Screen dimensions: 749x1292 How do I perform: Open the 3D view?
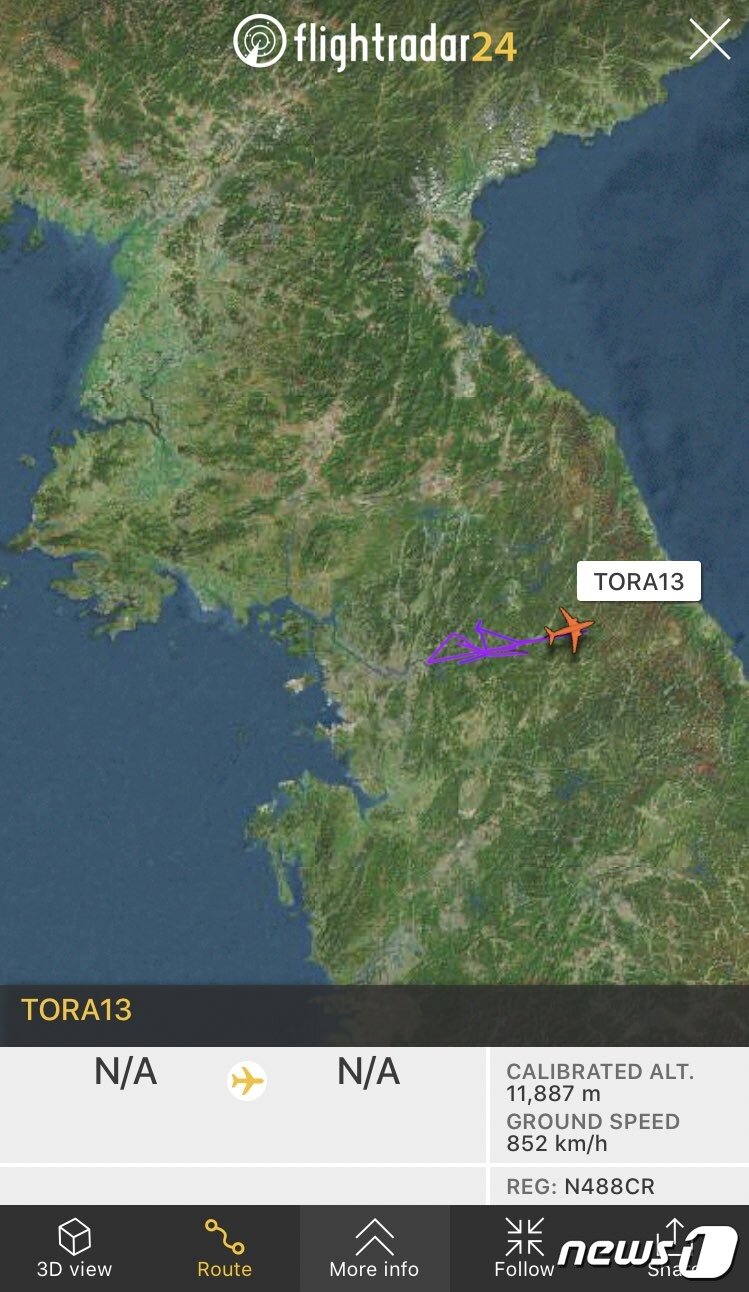tap(74, 1248)
